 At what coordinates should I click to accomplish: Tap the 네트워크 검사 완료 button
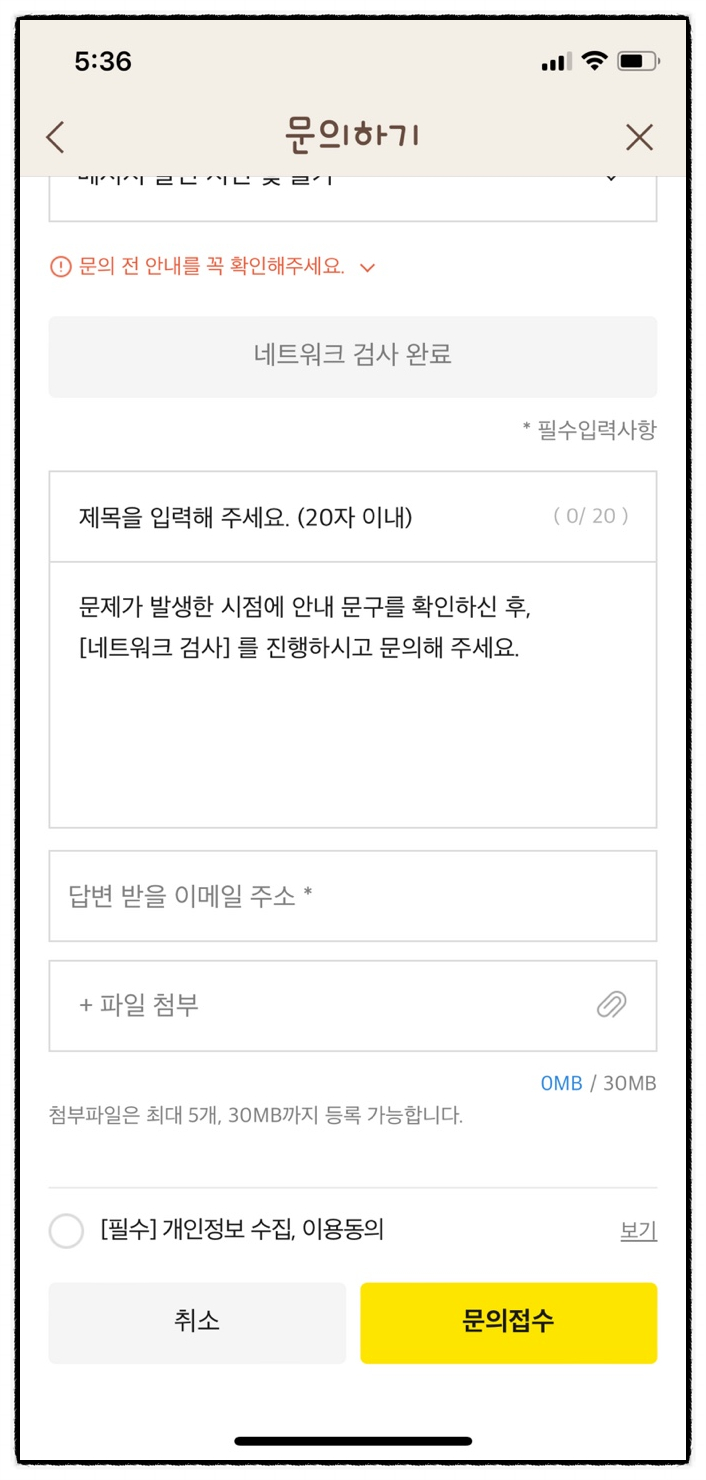pos(352,356)
